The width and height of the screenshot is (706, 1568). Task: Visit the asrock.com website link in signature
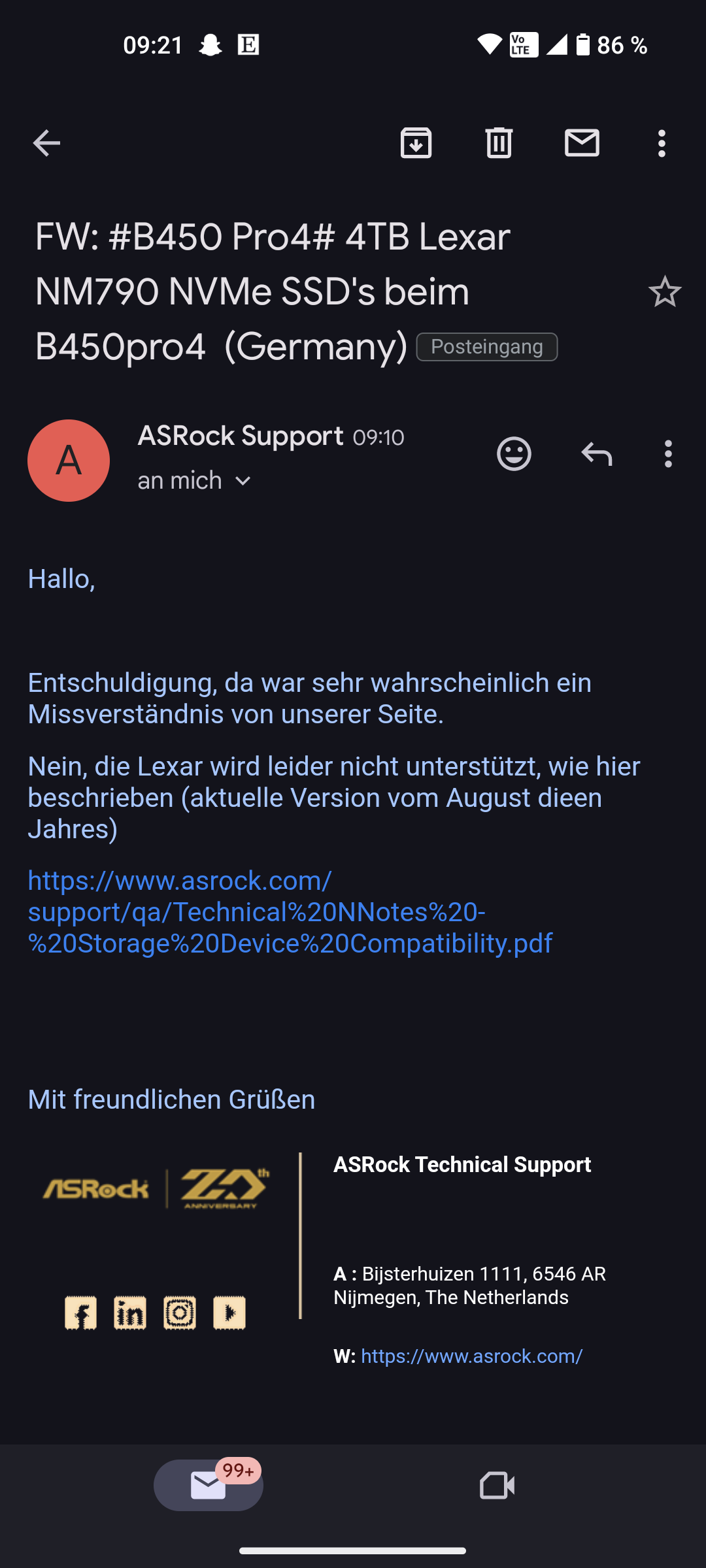(x=471, y=1356)
